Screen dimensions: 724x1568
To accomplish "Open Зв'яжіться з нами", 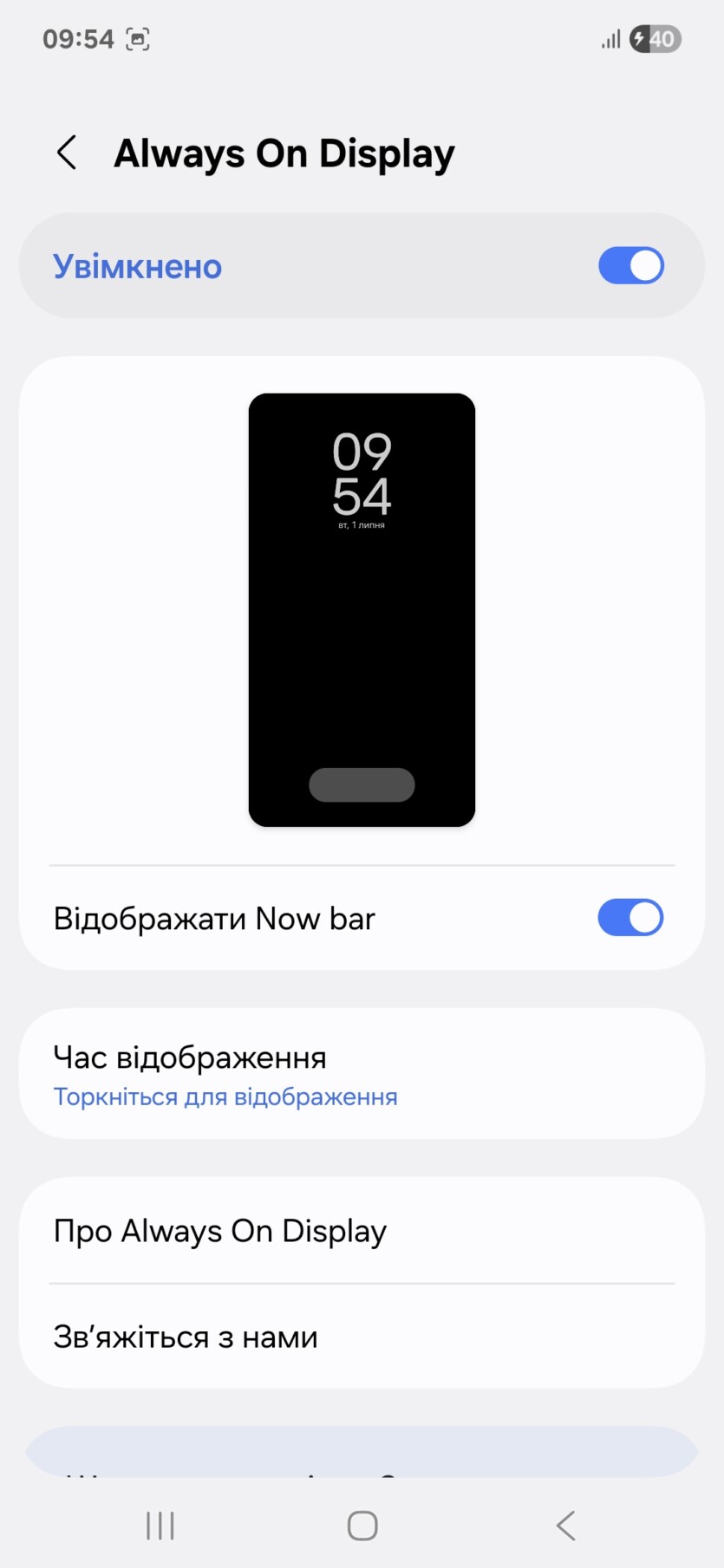I will 362,1337.
